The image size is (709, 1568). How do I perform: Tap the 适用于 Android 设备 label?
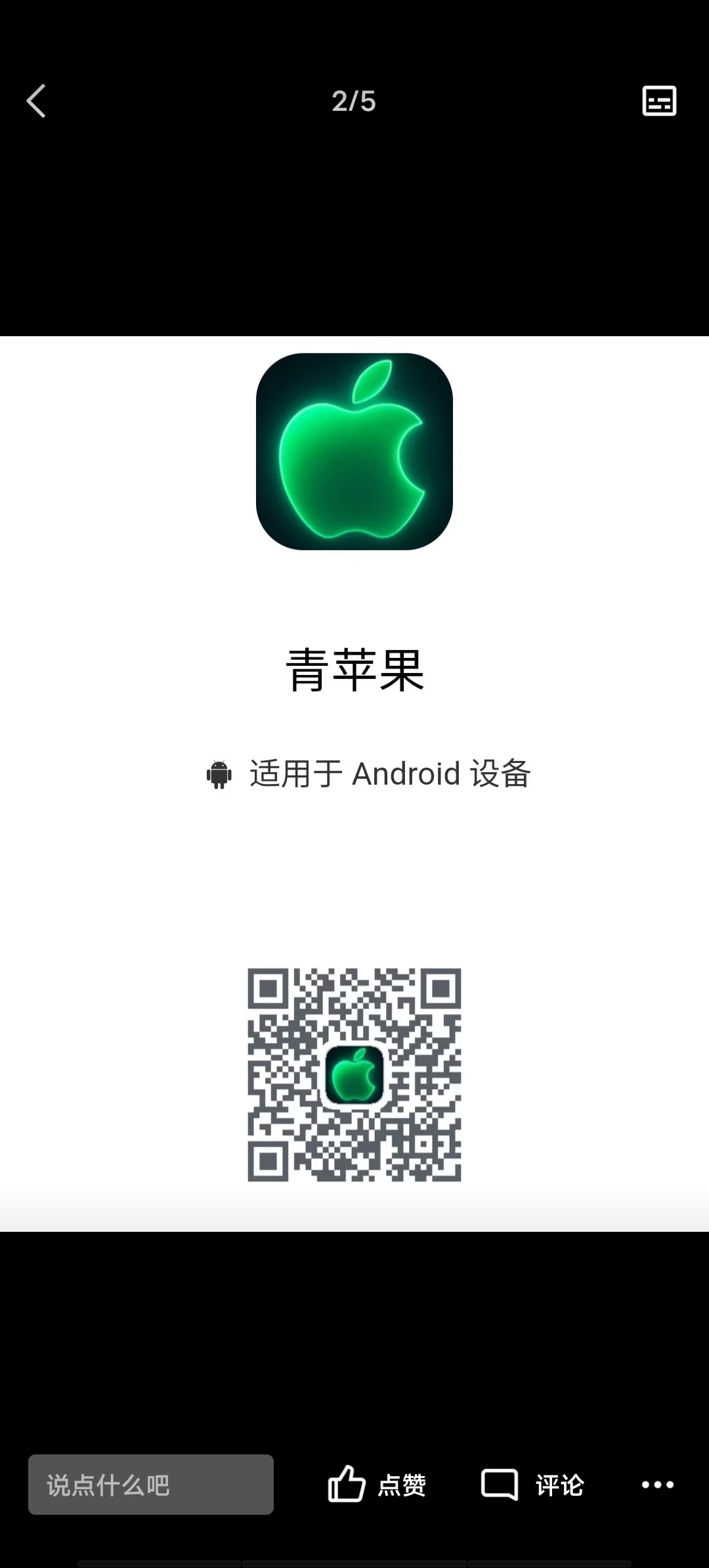(x=391, y=774)
